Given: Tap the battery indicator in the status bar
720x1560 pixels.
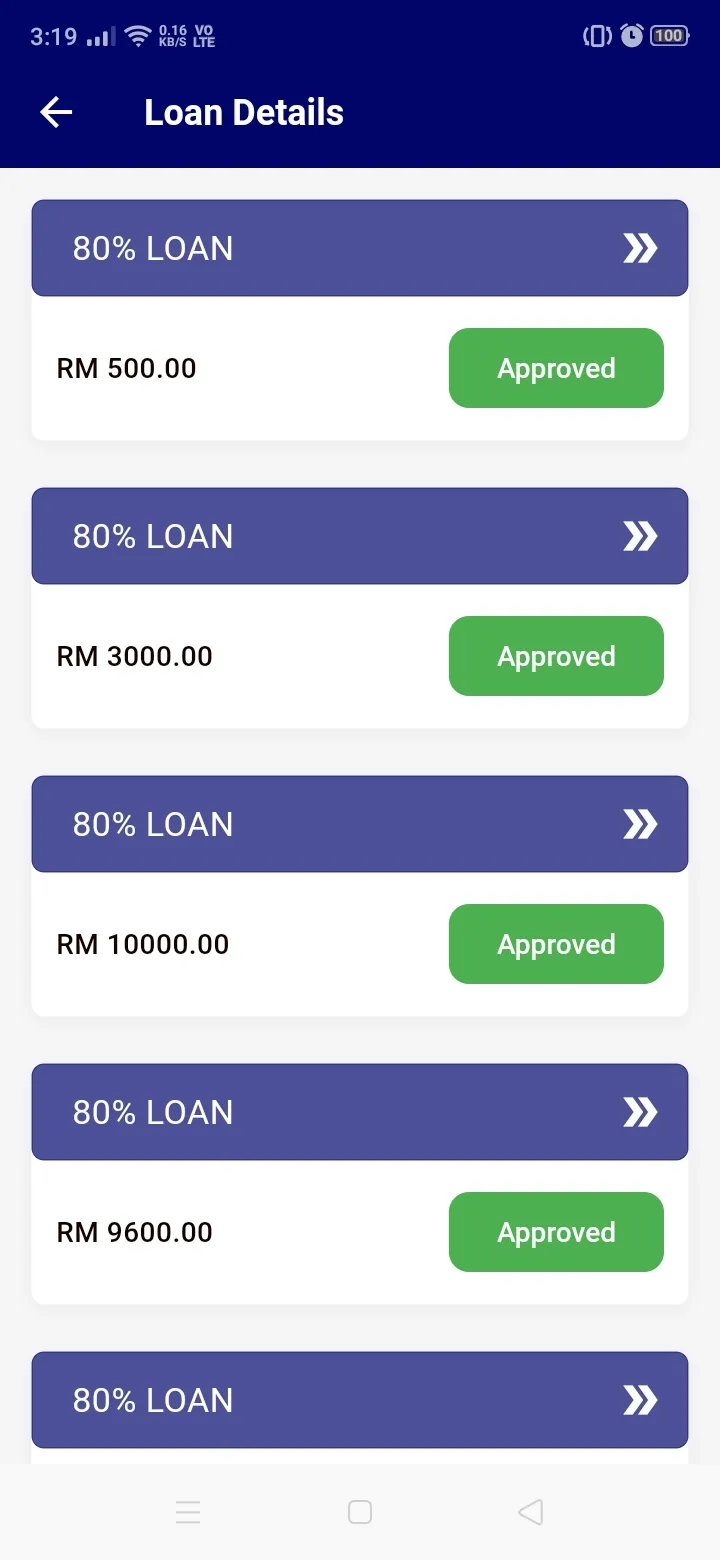Looking at the screenshot, I should pos(668,35).
